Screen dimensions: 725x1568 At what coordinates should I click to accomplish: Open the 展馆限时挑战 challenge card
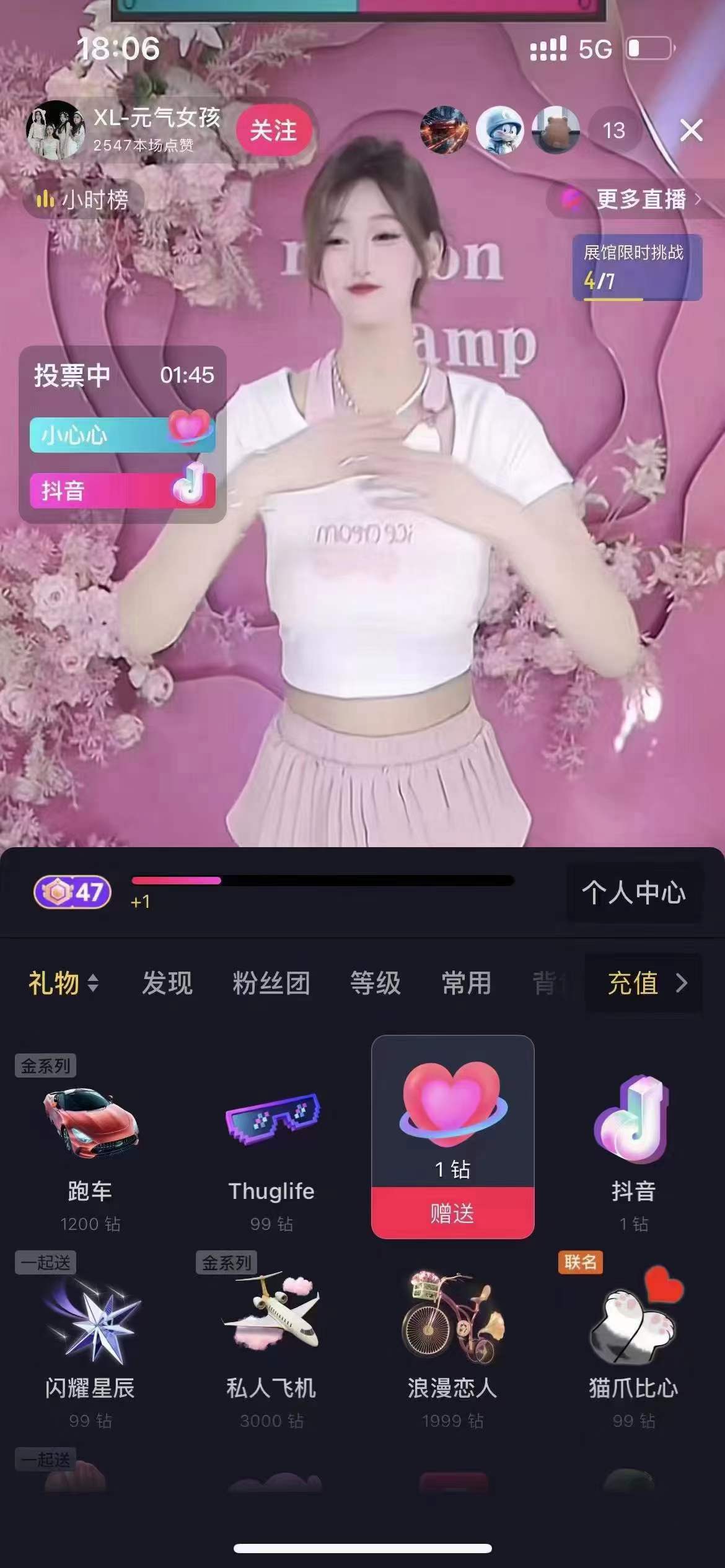[636, 268]
